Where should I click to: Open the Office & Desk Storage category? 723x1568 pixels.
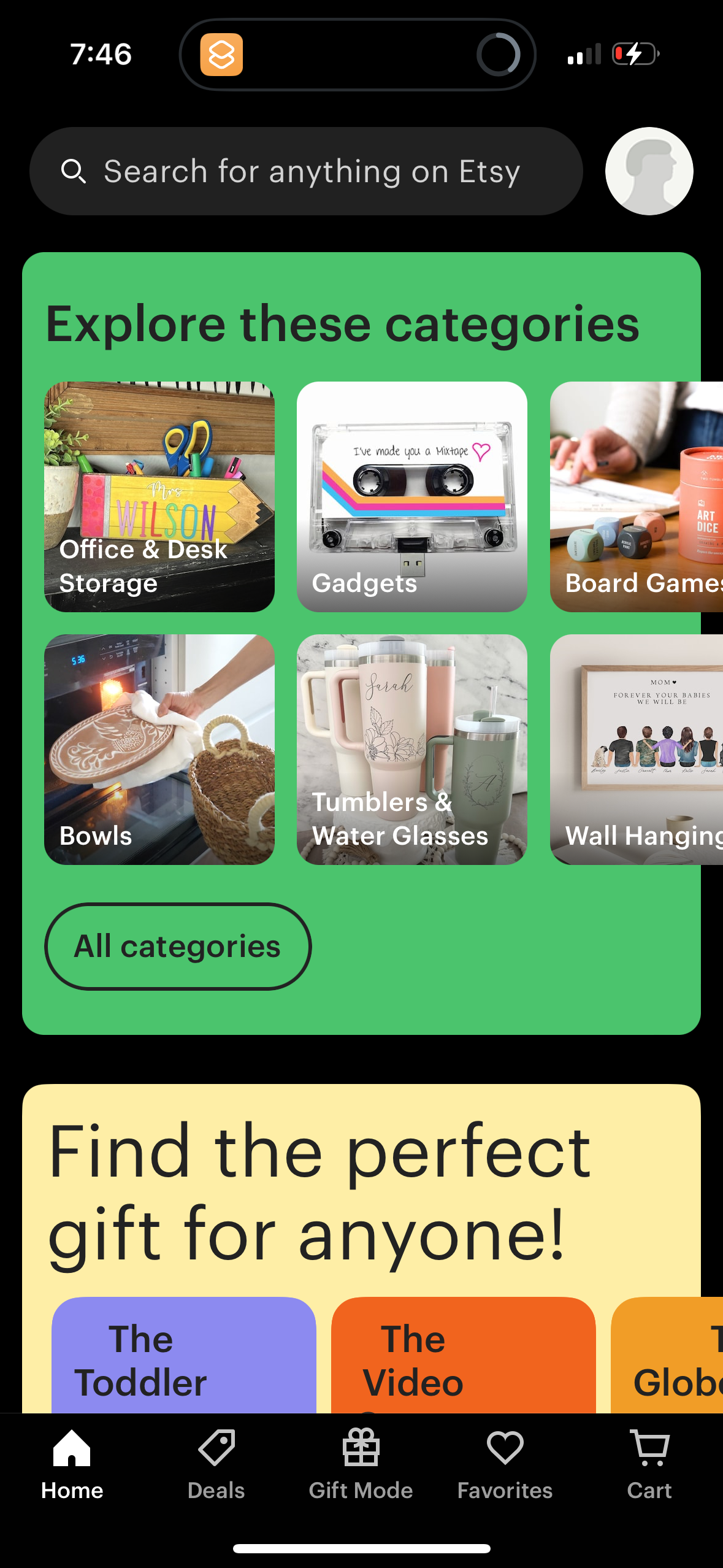[159, 496]
